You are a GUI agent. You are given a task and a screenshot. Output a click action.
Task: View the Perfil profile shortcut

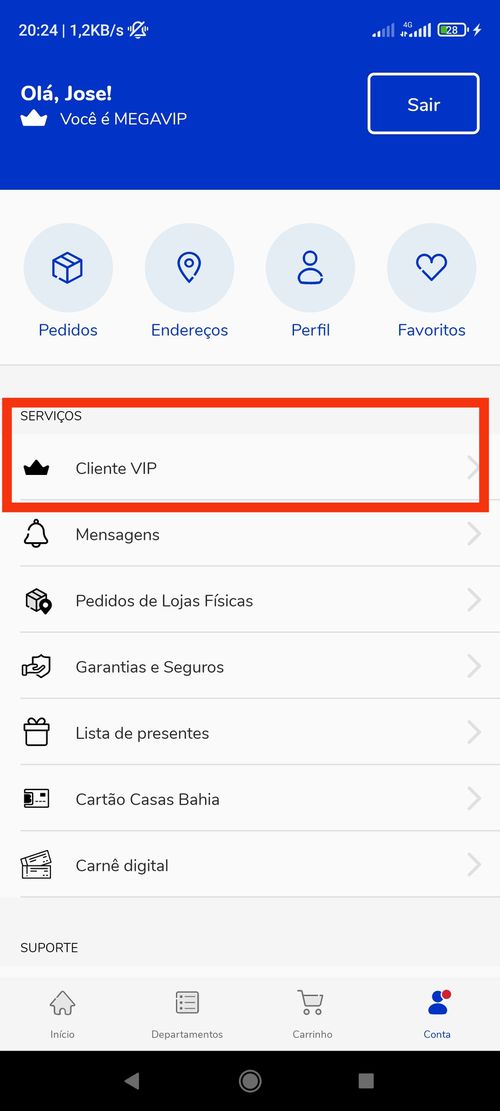[x=310, y=281]
